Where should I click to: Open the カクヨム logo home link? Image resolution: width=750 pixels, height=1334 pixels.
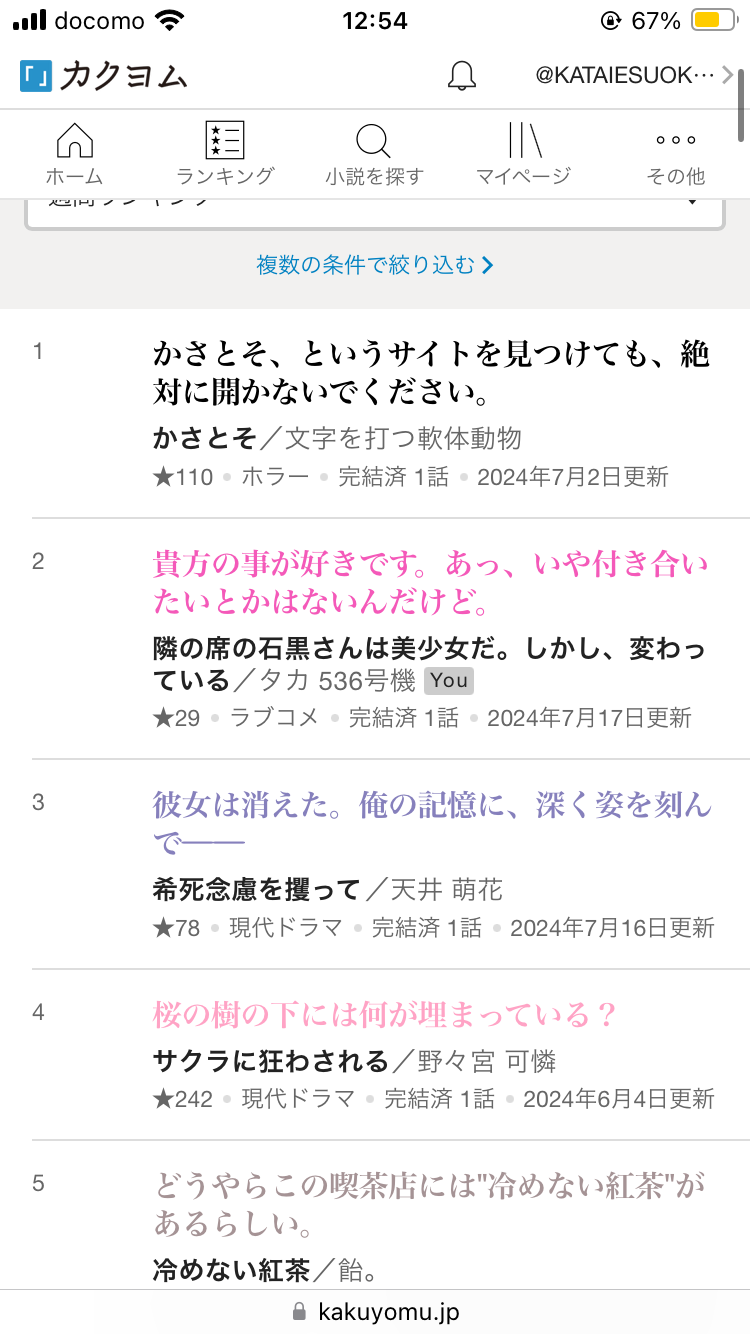103,76
